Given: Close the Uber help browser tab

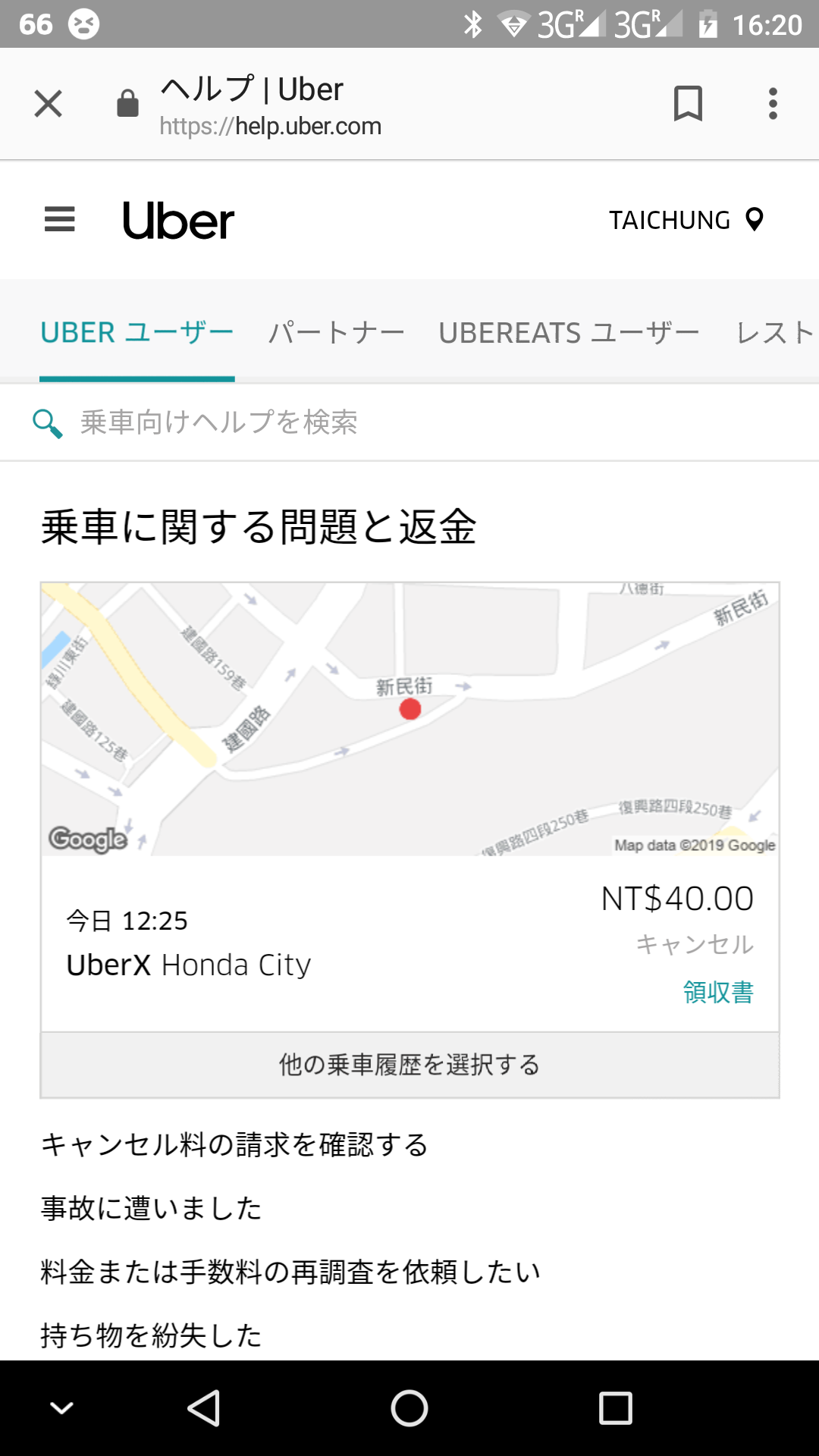Looking at the screenshot, I should coord(48,104).
